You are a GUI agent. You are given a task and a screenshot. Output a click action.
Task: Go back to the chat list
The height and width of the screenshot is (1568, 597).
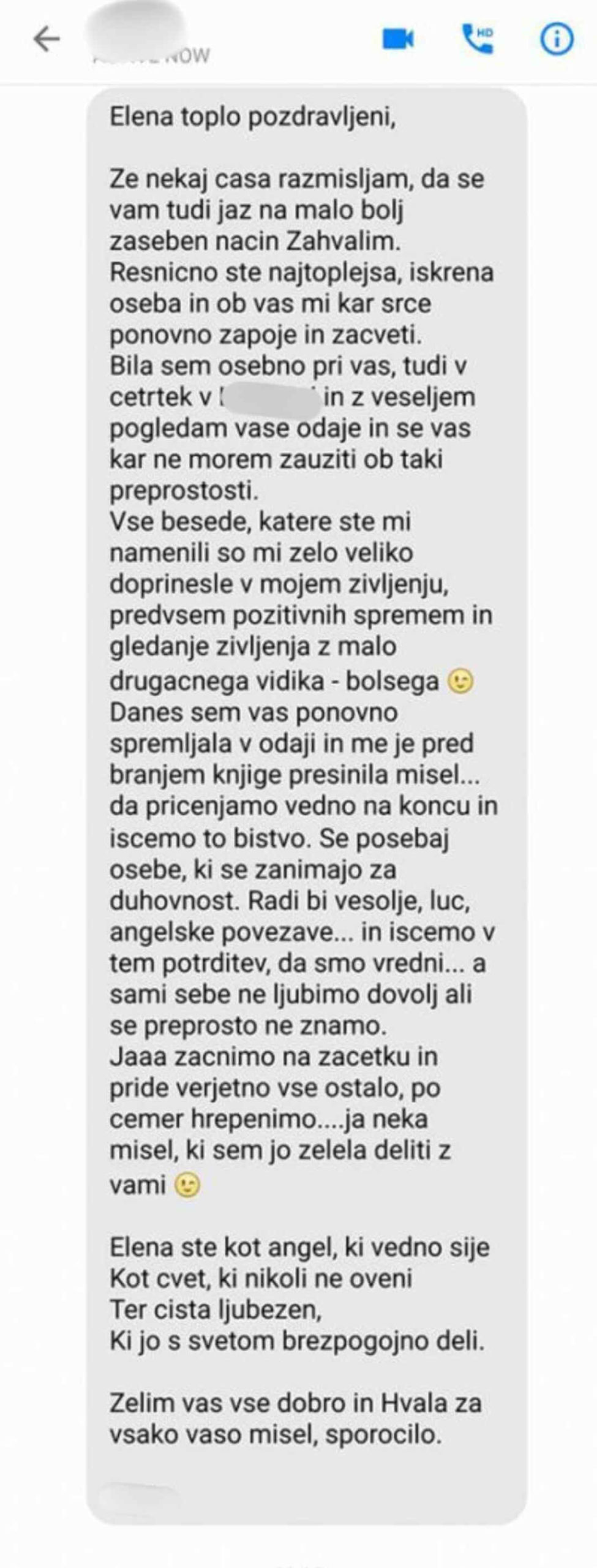click(47, 40)
